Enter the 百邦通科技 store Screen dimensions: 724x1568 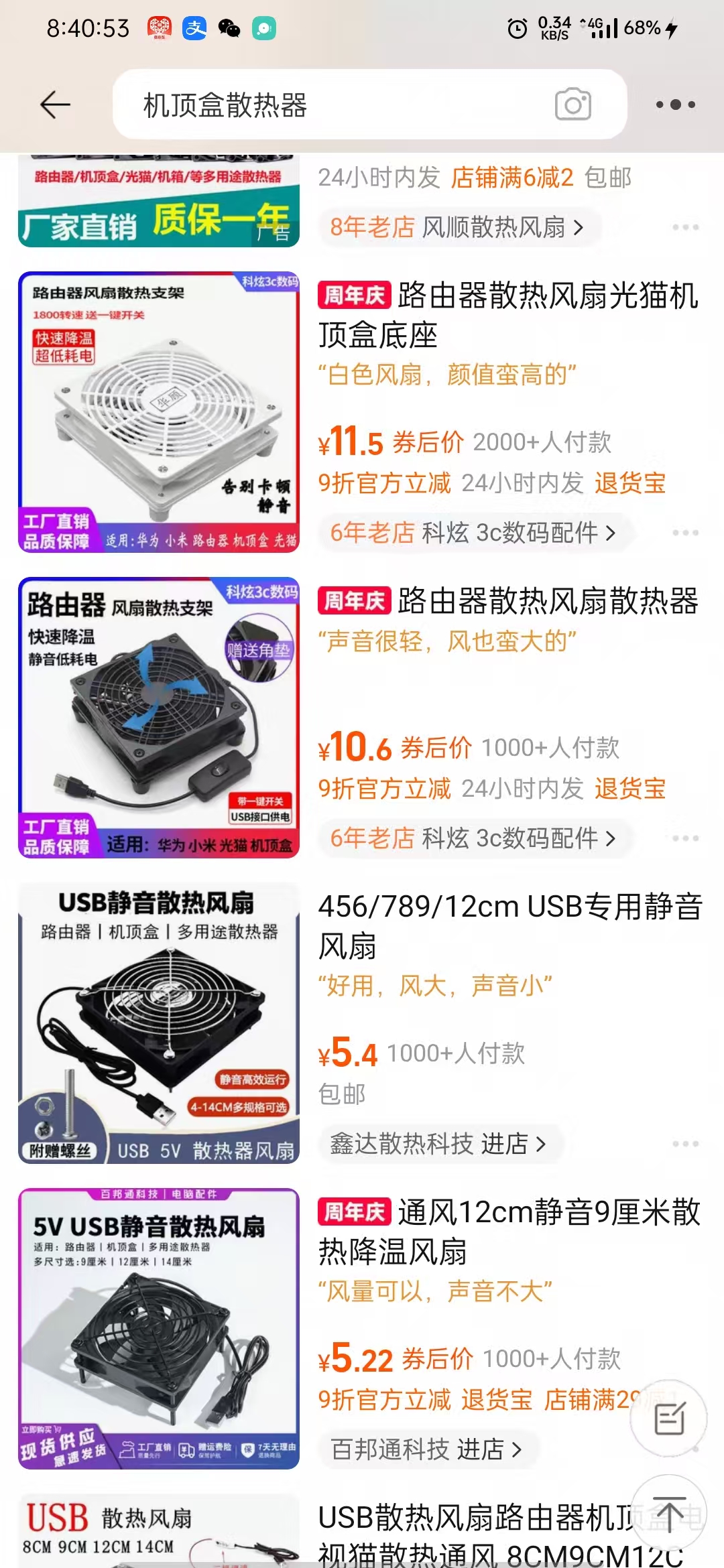(x=426, y=1449)
